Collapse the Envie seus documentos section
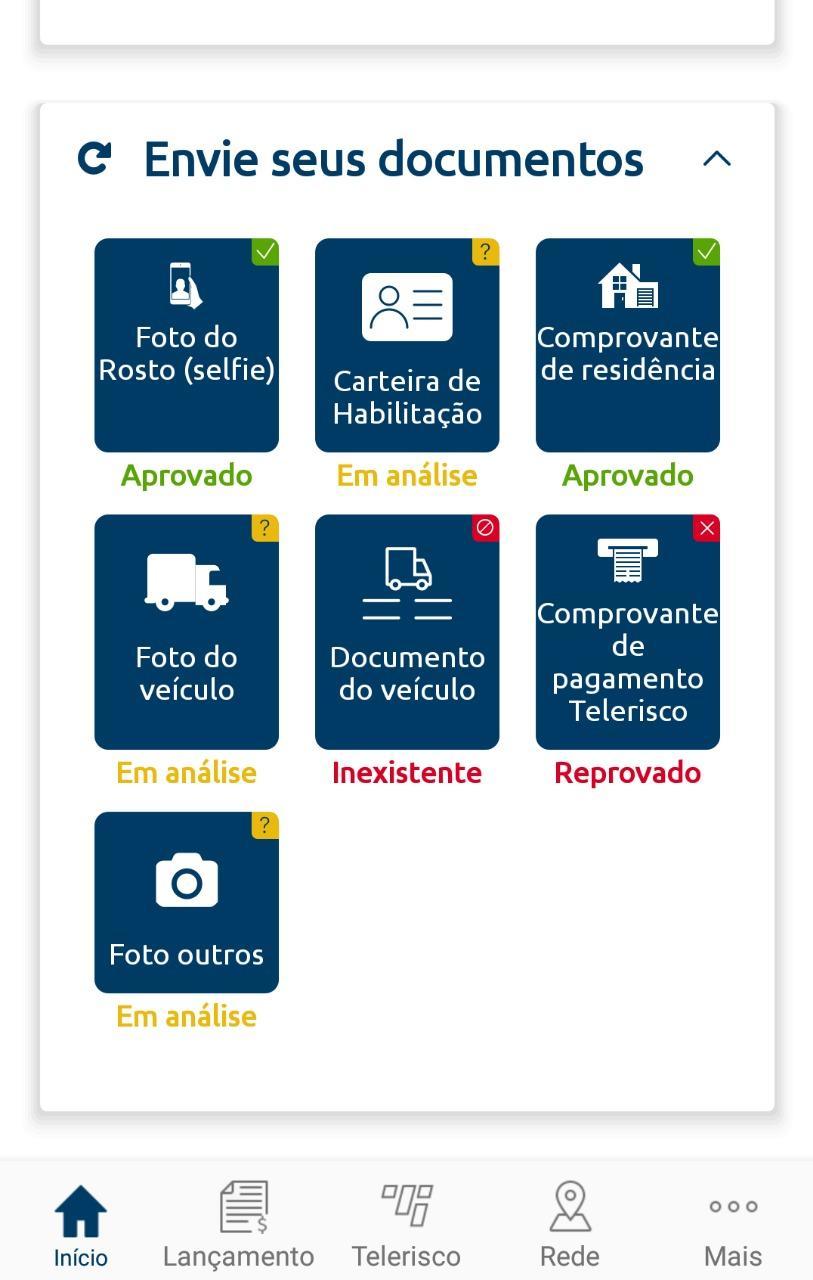813x1280 pixels. [718, 158]
